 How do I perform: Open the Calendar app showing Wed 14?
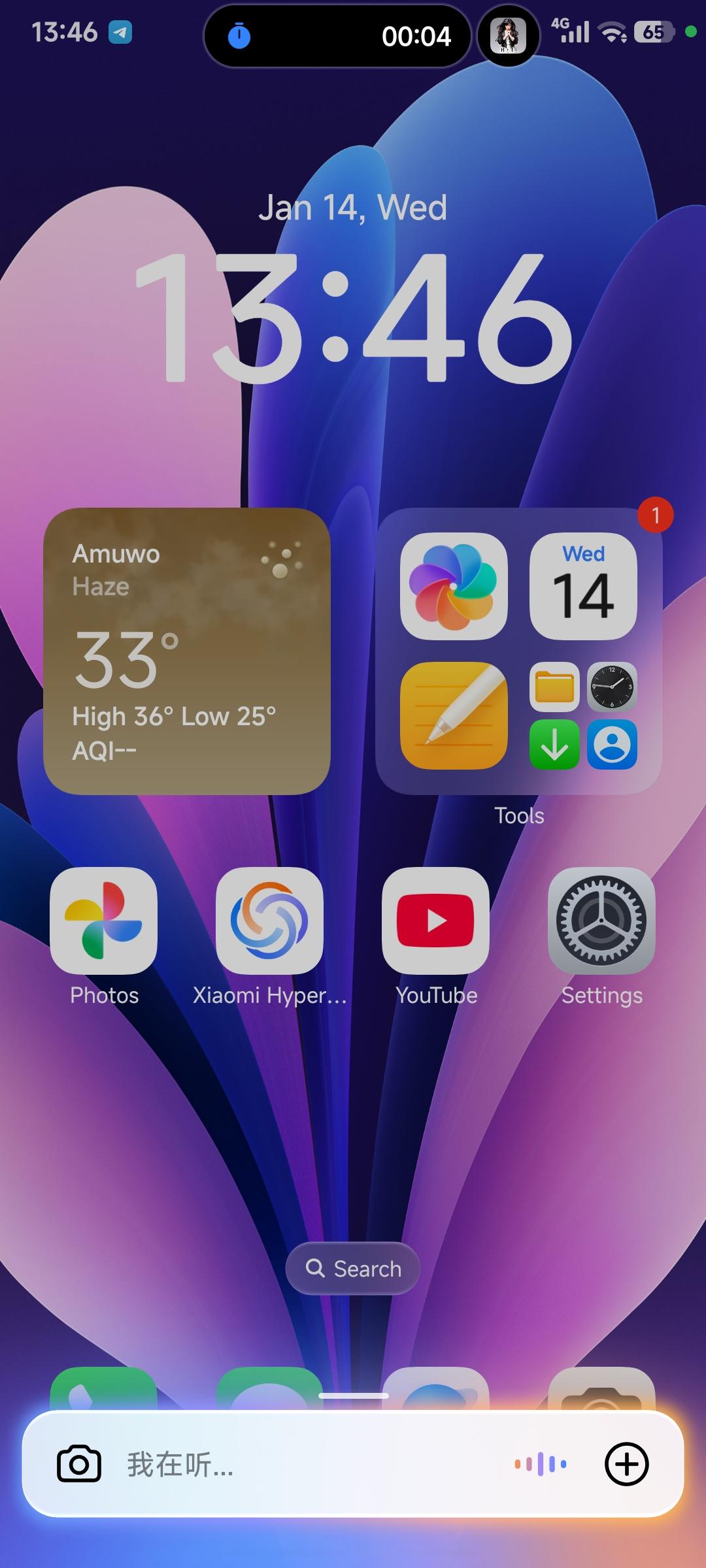pyautogui.click(x=583, y=586)
